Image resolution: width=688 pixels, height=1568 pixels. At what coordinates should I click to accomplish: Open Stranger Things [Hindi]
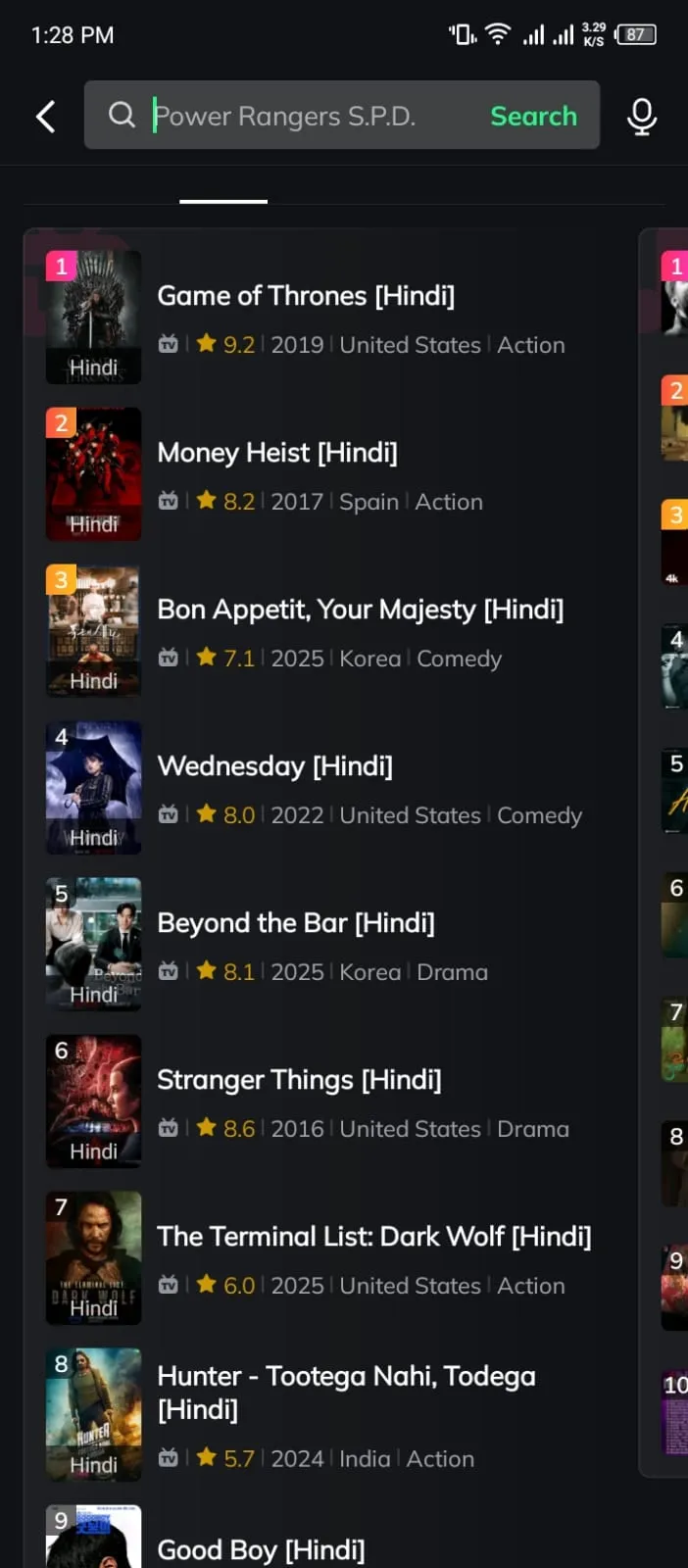point(299,1080)
